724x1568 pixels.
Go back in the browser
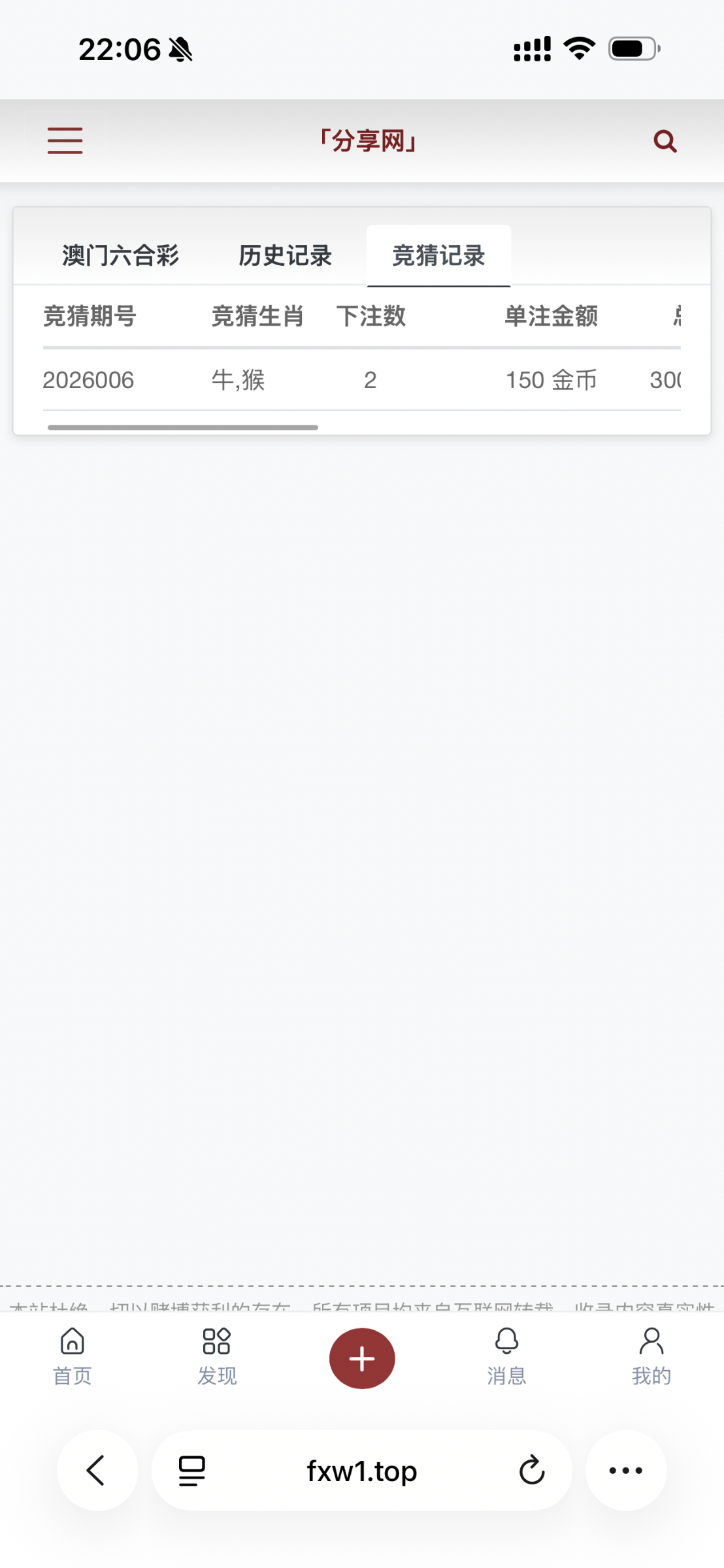coord(97,1470)
